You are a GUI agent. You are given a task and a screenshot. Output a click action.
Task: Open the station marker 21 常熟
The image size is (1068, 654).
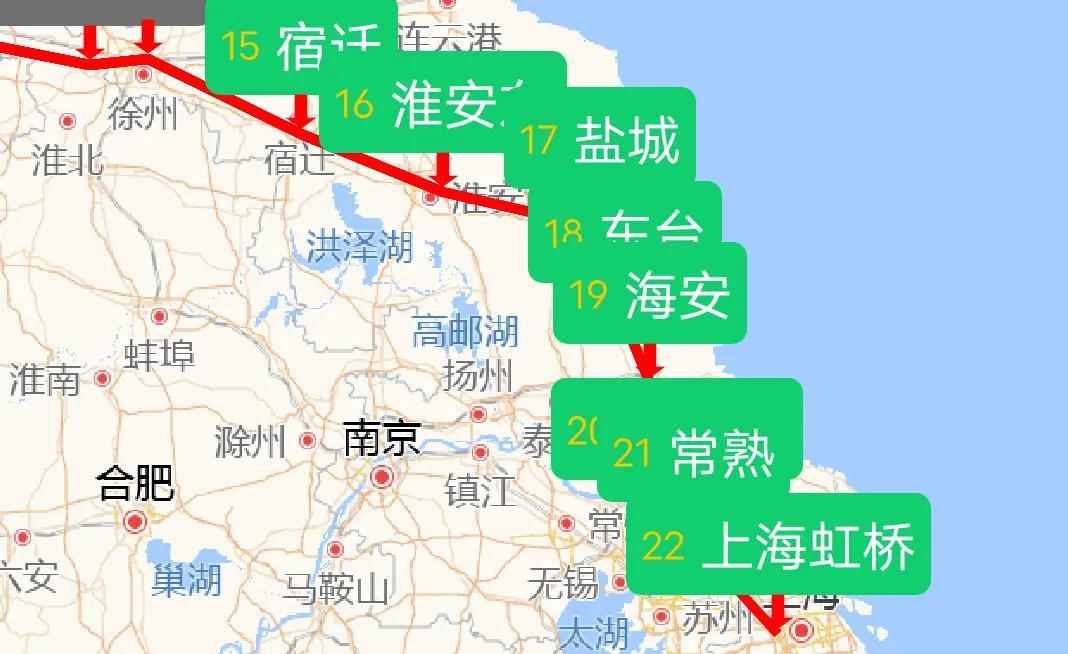pyautogui.click(x=700, y=452)
